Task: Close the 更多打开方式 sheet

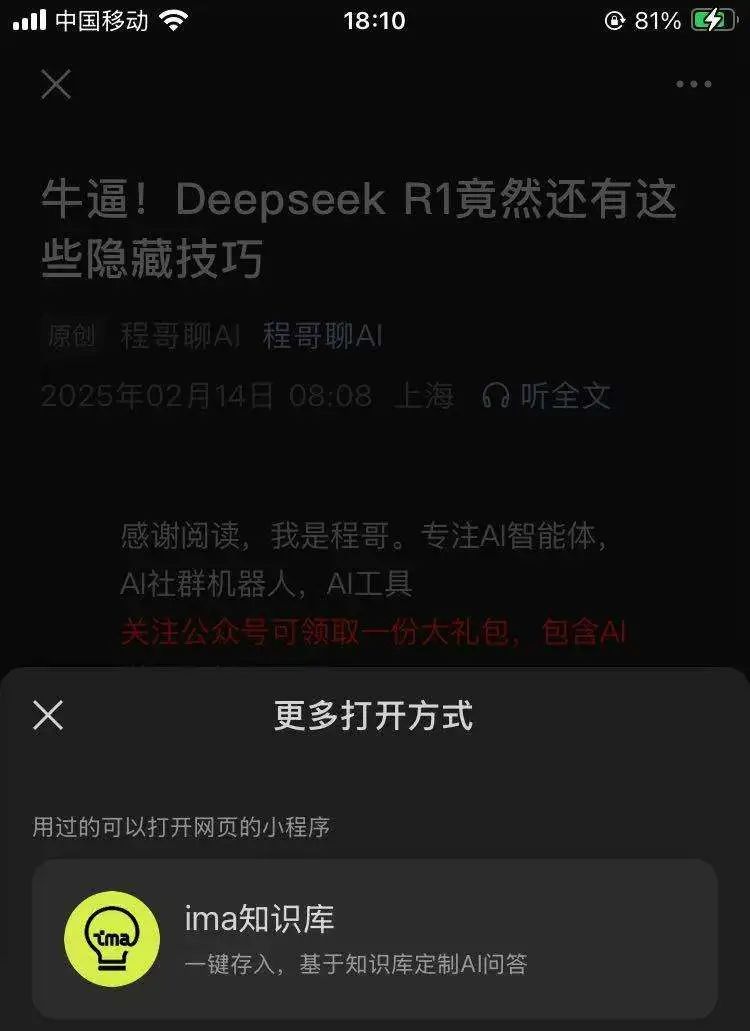Action: pos(48,715)
